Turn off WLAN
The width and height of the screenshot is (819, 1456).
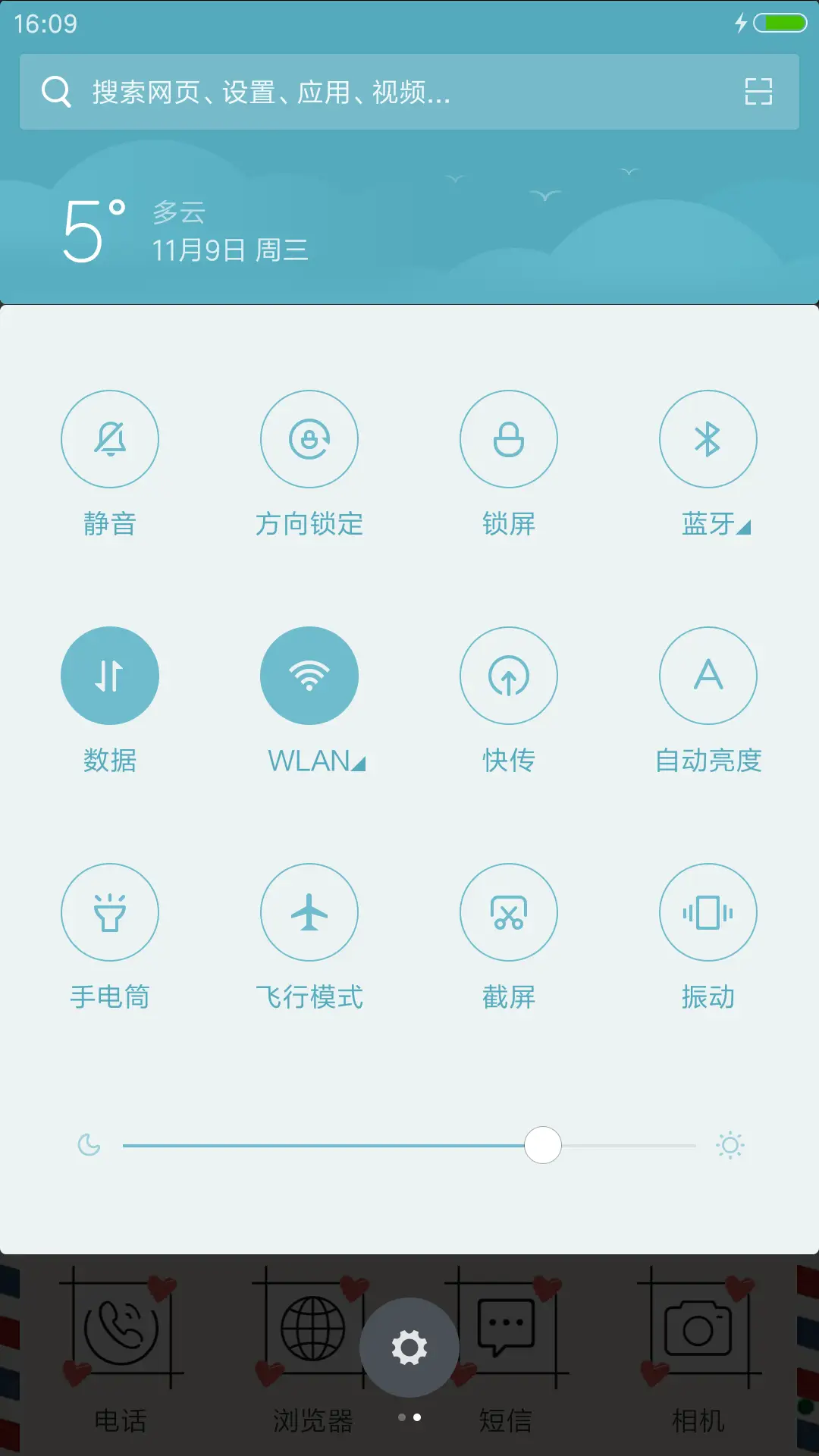click(309, 676)
